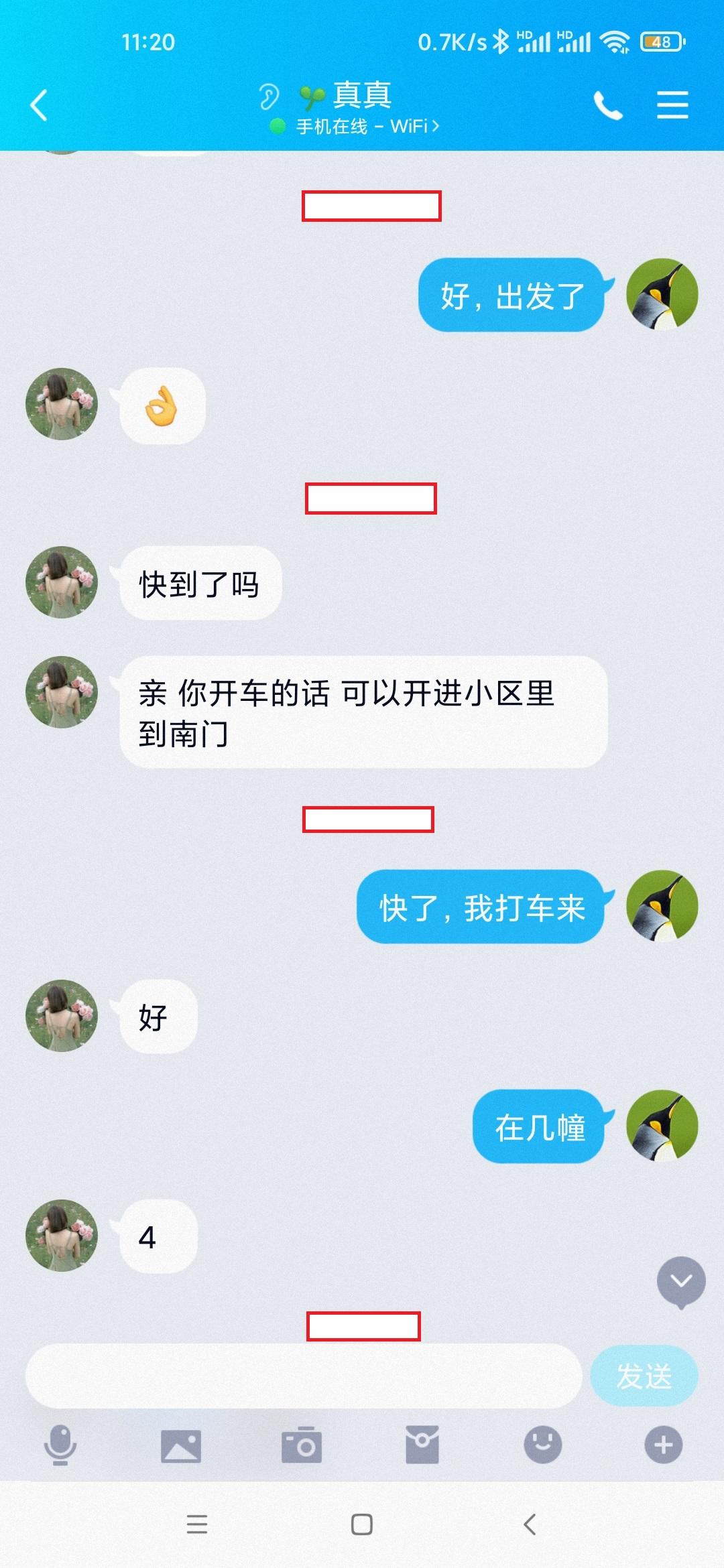Record a voice message with the microphone
Image resolution: width=724 pixels, height=1568 pixels.
(60, 1445)
